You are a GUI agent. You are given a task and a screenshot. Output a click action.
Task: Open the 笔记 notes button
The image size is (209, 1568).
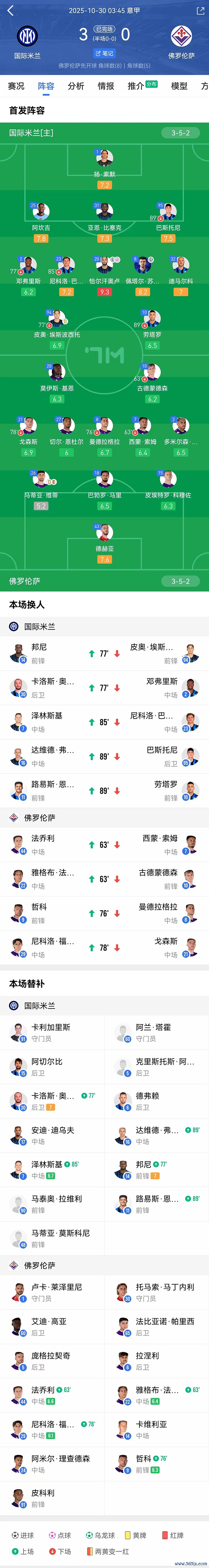104,53
